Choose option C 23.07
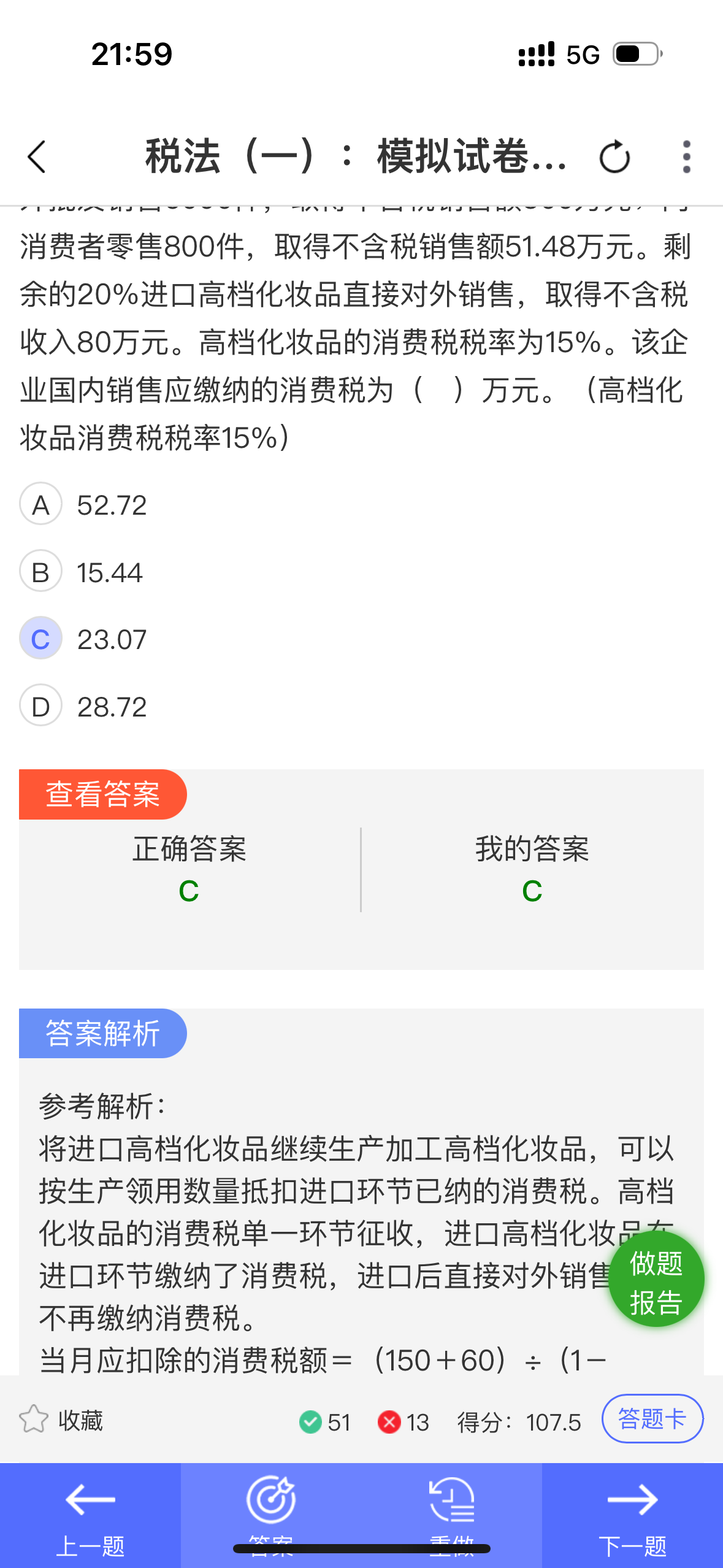 click(83, 639)
